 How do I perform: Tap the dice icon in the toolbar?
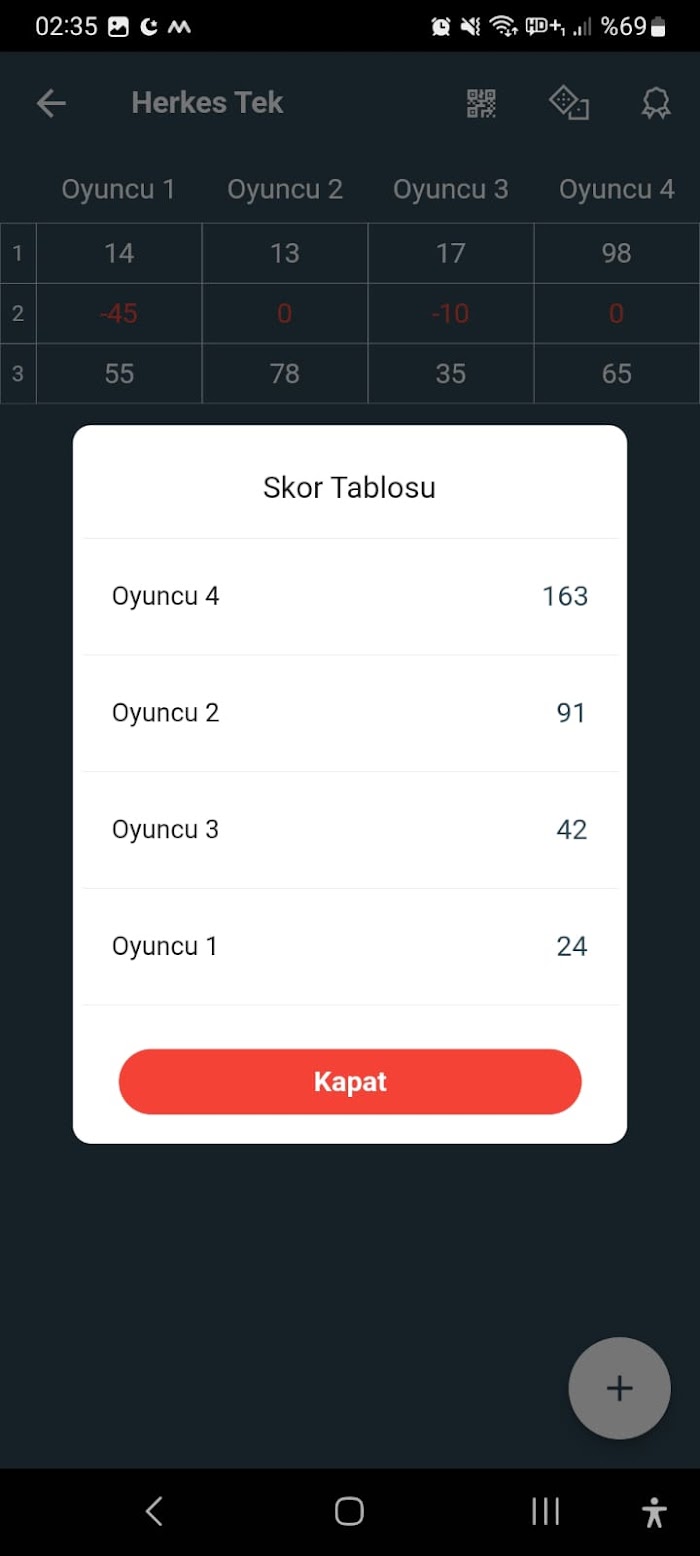pos(569,103)
